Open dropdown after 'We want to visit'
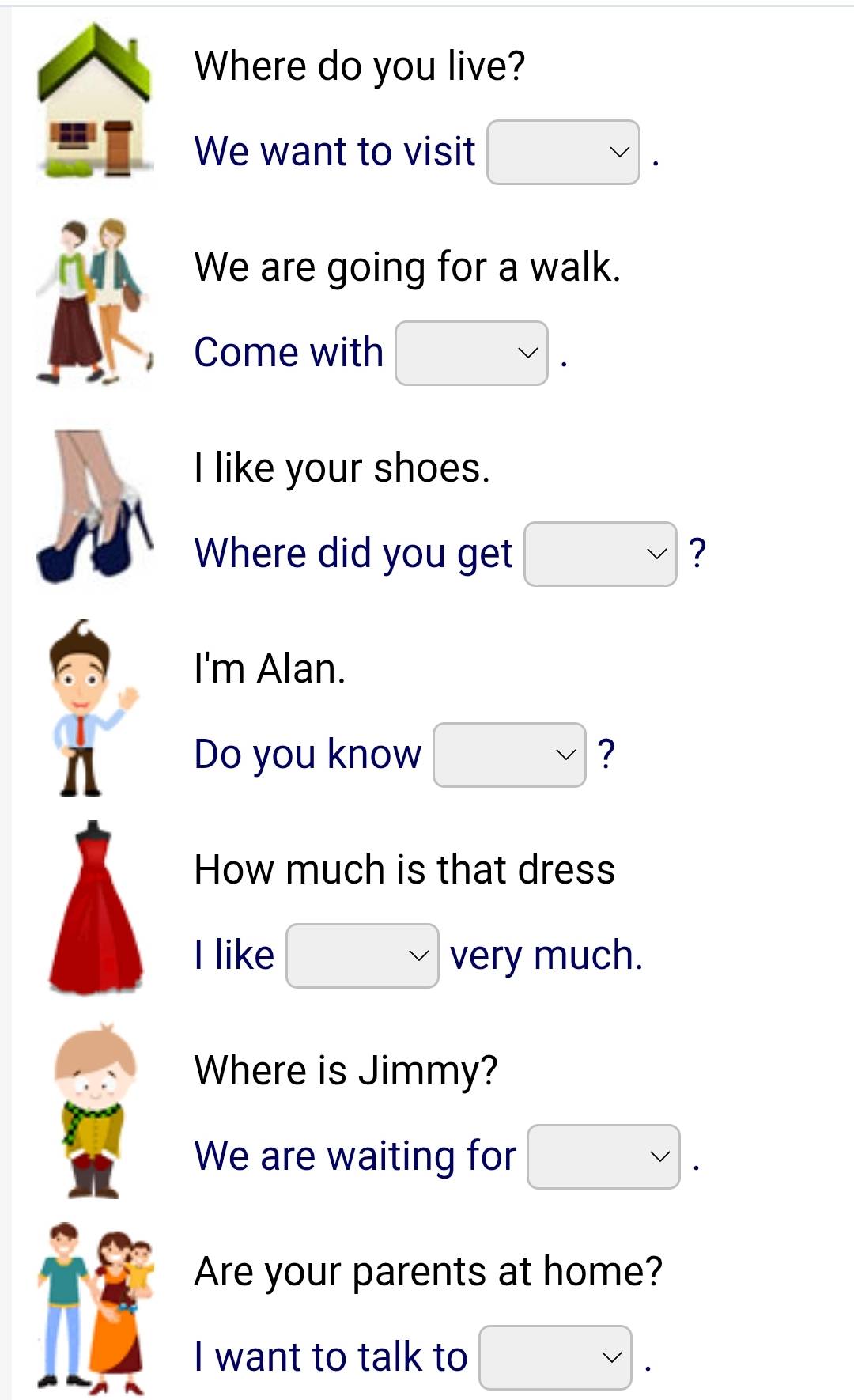854x1400 pixels. 563,152
